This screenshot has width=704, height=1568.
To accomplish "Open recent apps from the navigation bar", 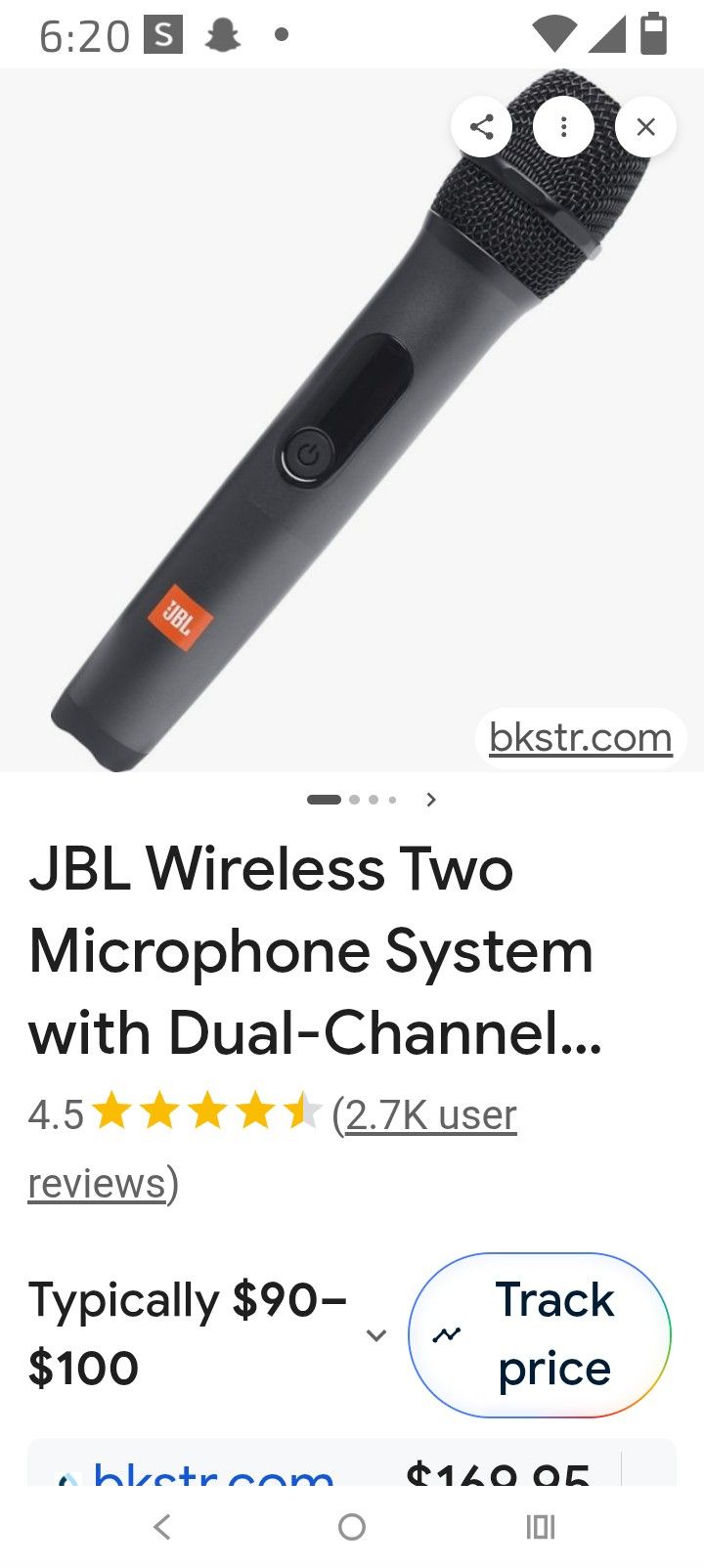I will [x=541, y=1526].
